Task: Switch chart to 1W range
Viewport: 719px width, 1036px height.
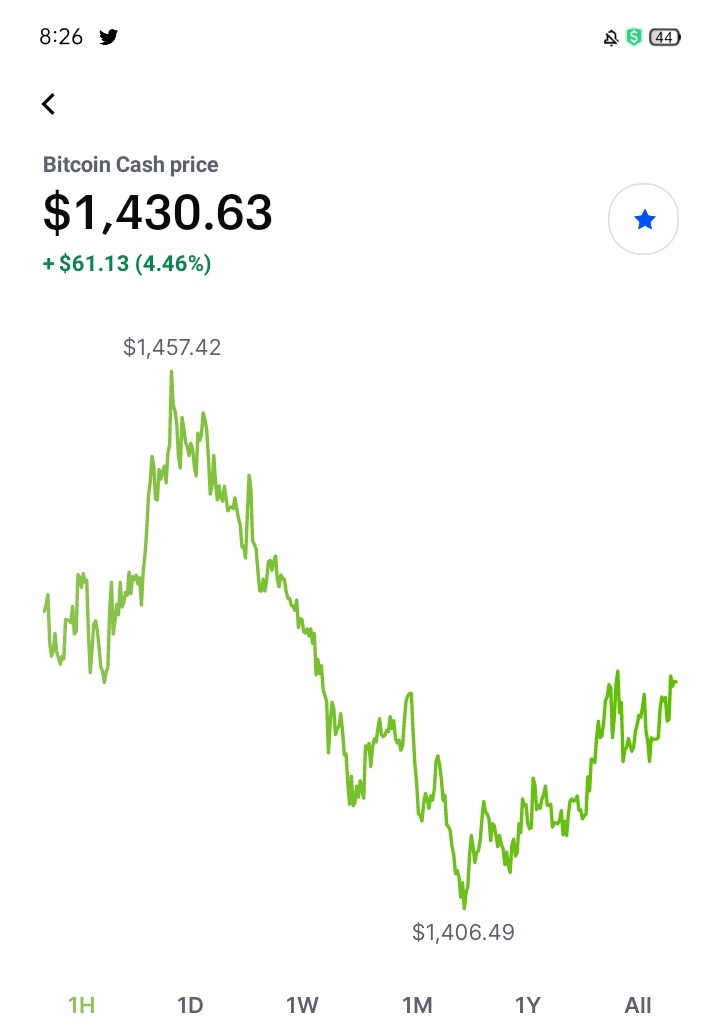Action: (302, 1005)
